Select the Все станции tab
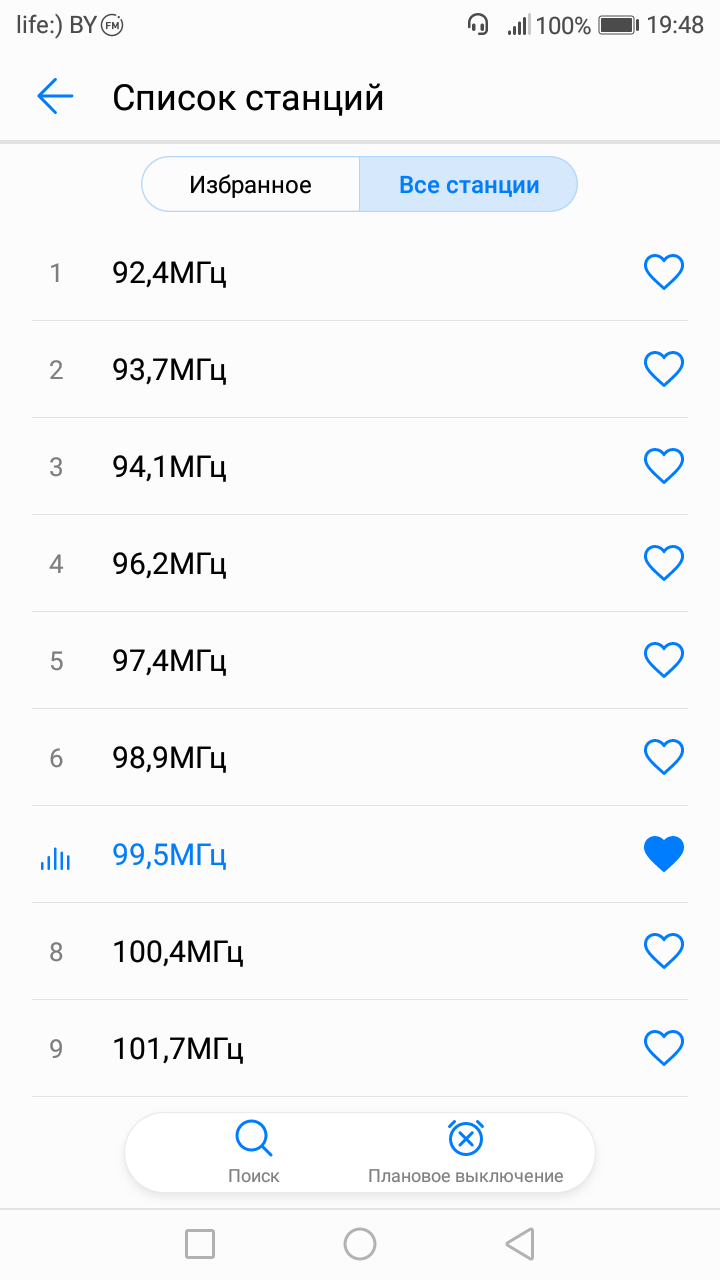Screen dimensions: 720x1280 (468, 185)
